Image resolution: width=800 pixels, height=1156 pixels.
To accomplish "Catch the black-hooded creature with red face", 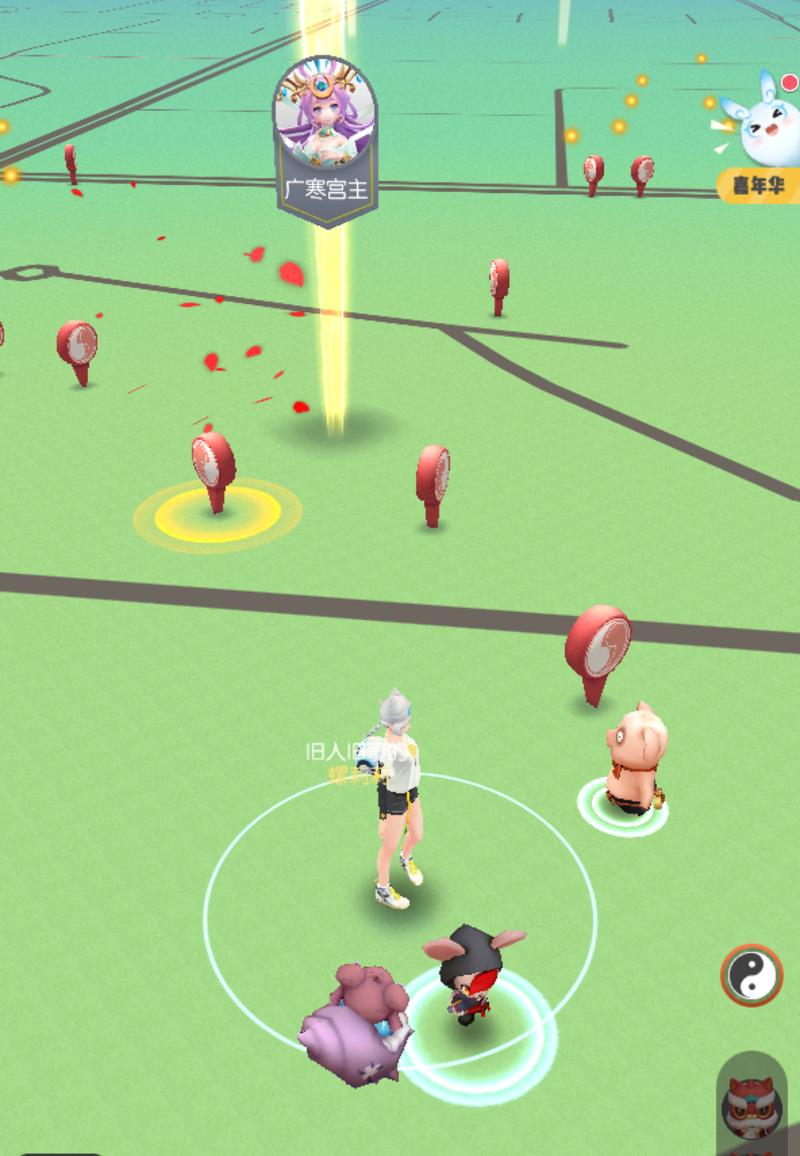I will pos(470,977).
